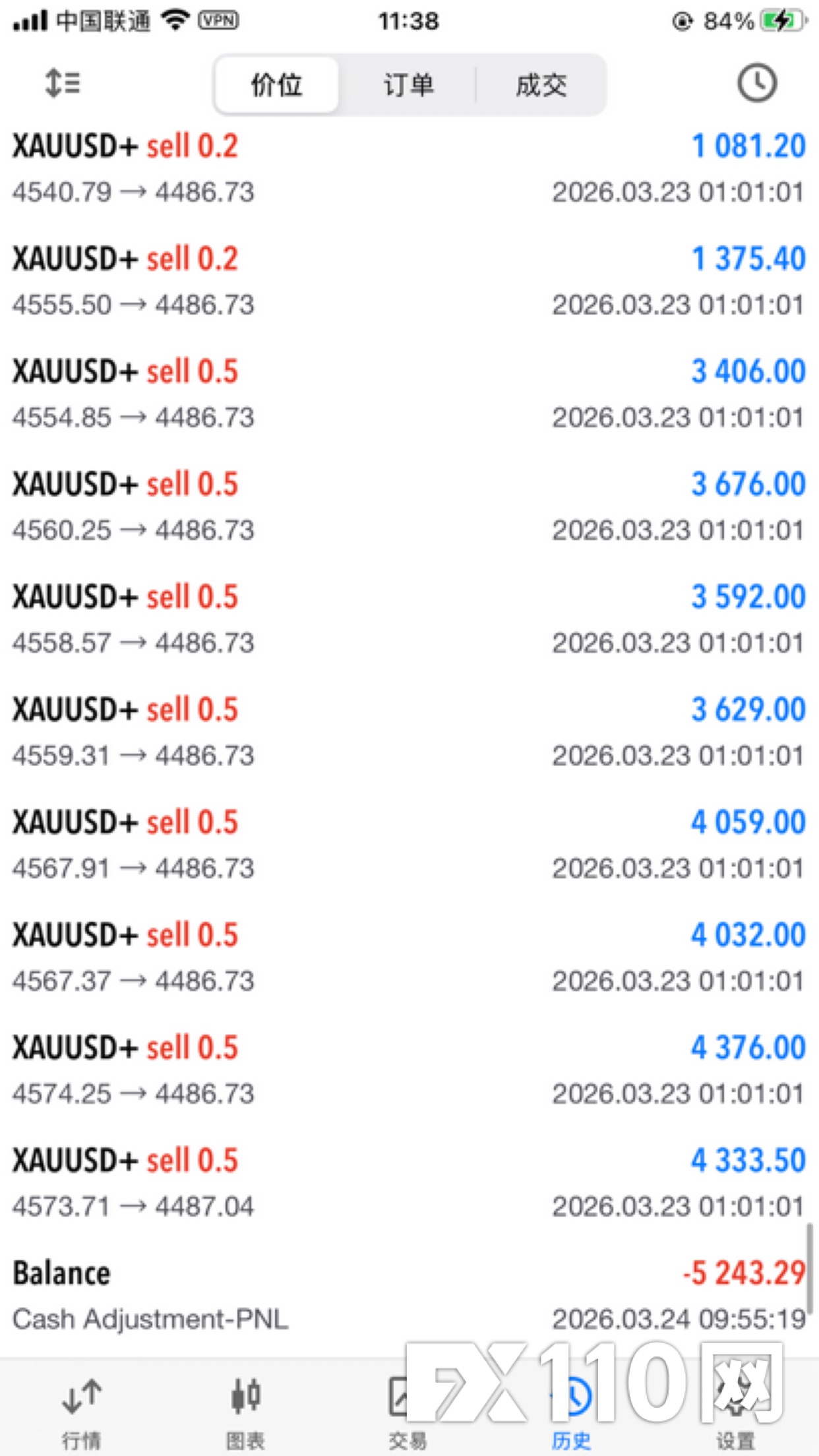
Task: Open the sell 0.2 trade with profit 1 081.20
Action: [409, 169]
